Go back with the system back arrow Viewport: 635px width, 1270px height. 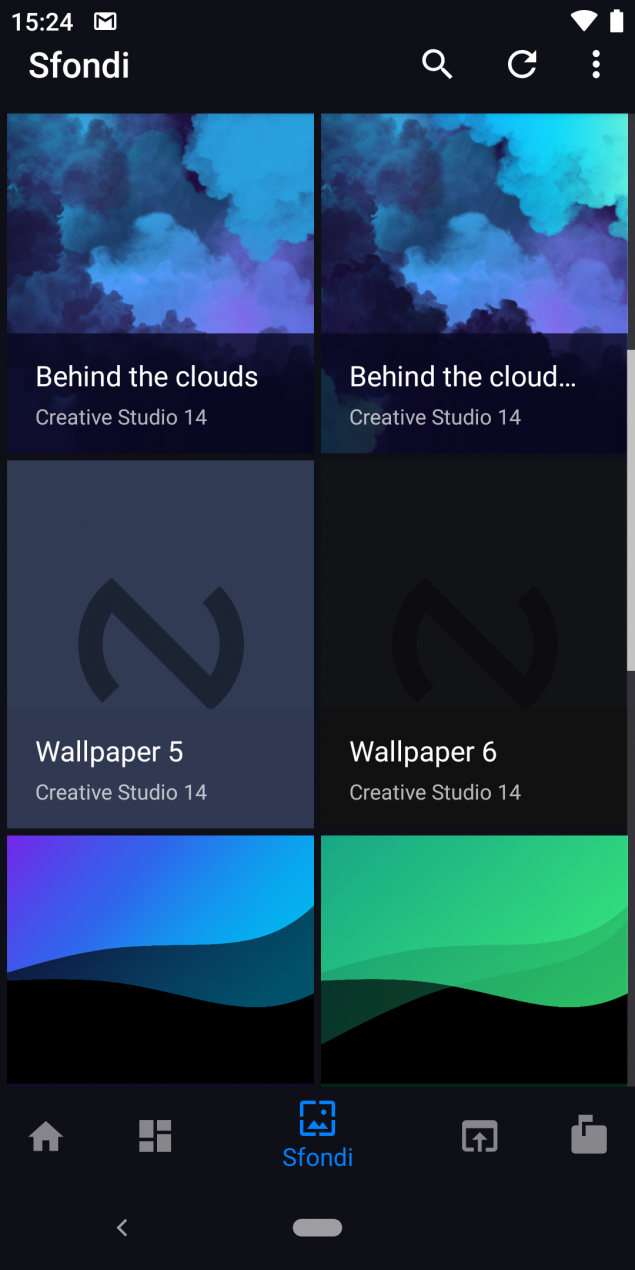(122, 1227)
